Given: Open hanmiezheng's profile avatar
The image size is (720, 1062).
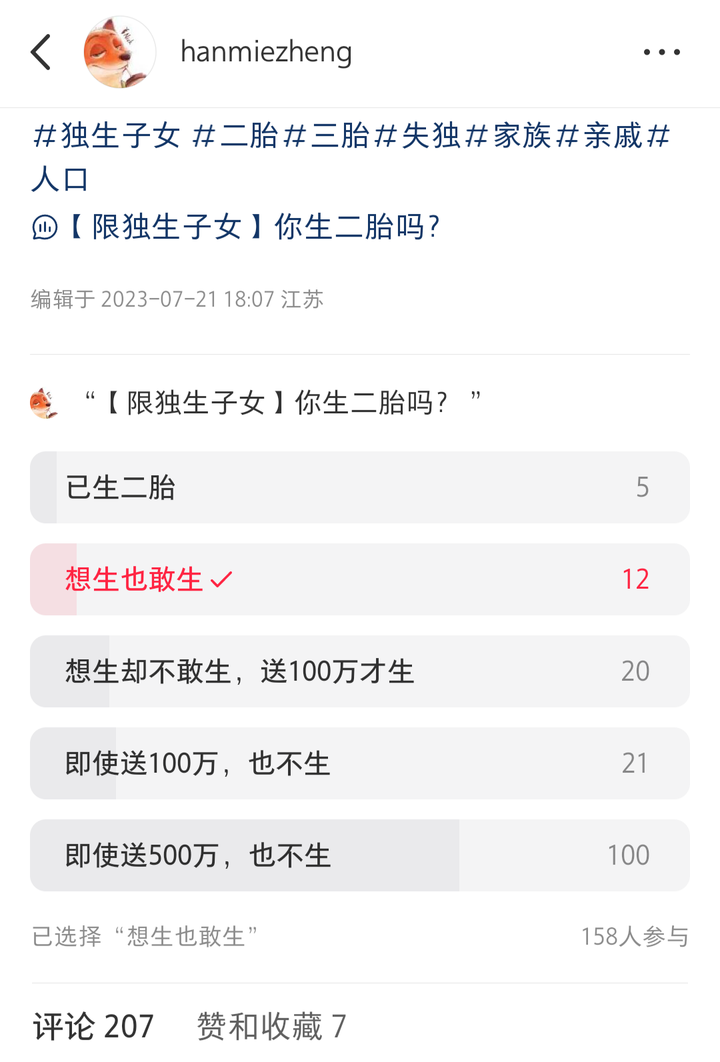Looking at the screenshot, I should pos(120,52).
